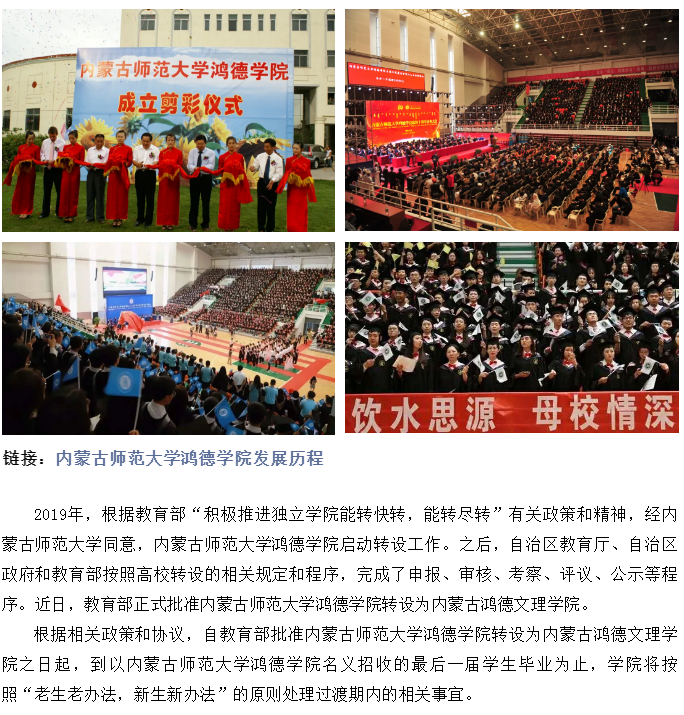The width and height of the screenshot is (684, 715).
Task: Enlarge the red-stage auditorium photo
Action: (x=511, y=121)
